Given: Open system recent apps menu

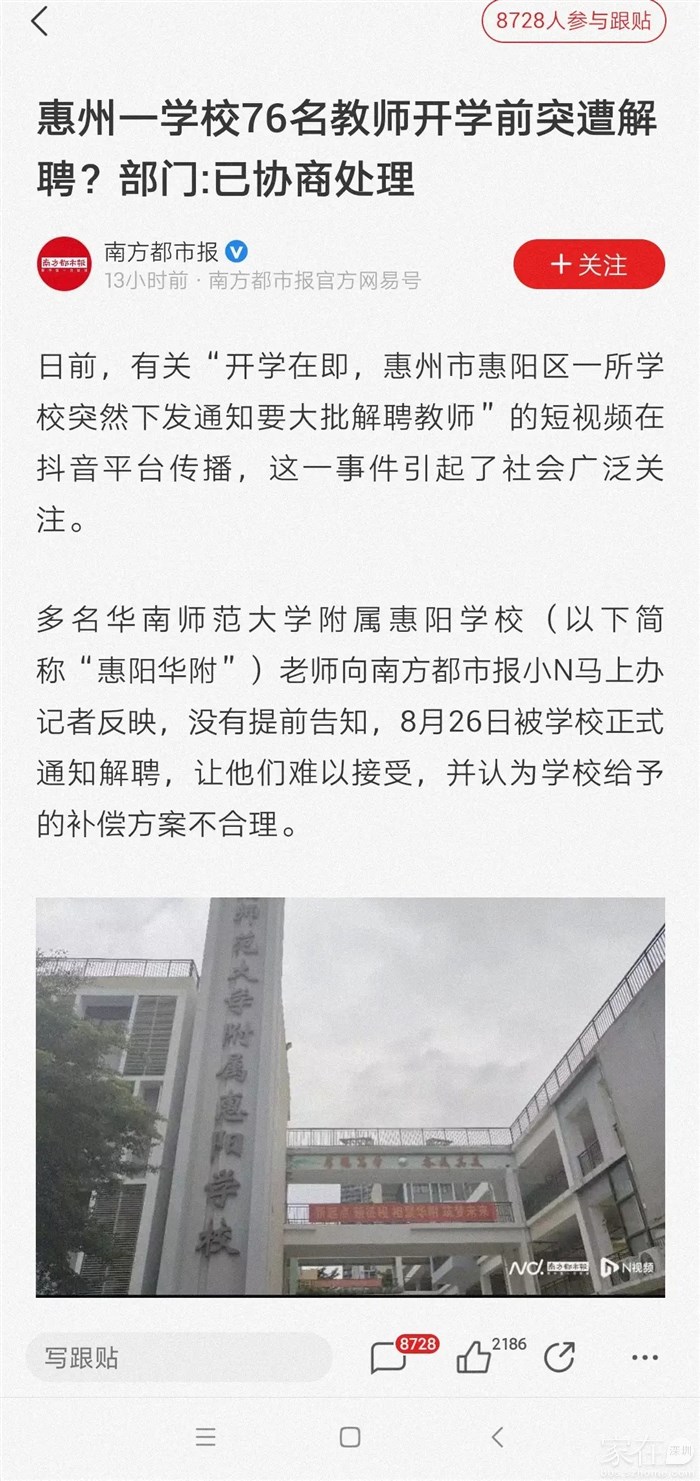Looking at the screenshot, I should click(x=206, y=1437).
